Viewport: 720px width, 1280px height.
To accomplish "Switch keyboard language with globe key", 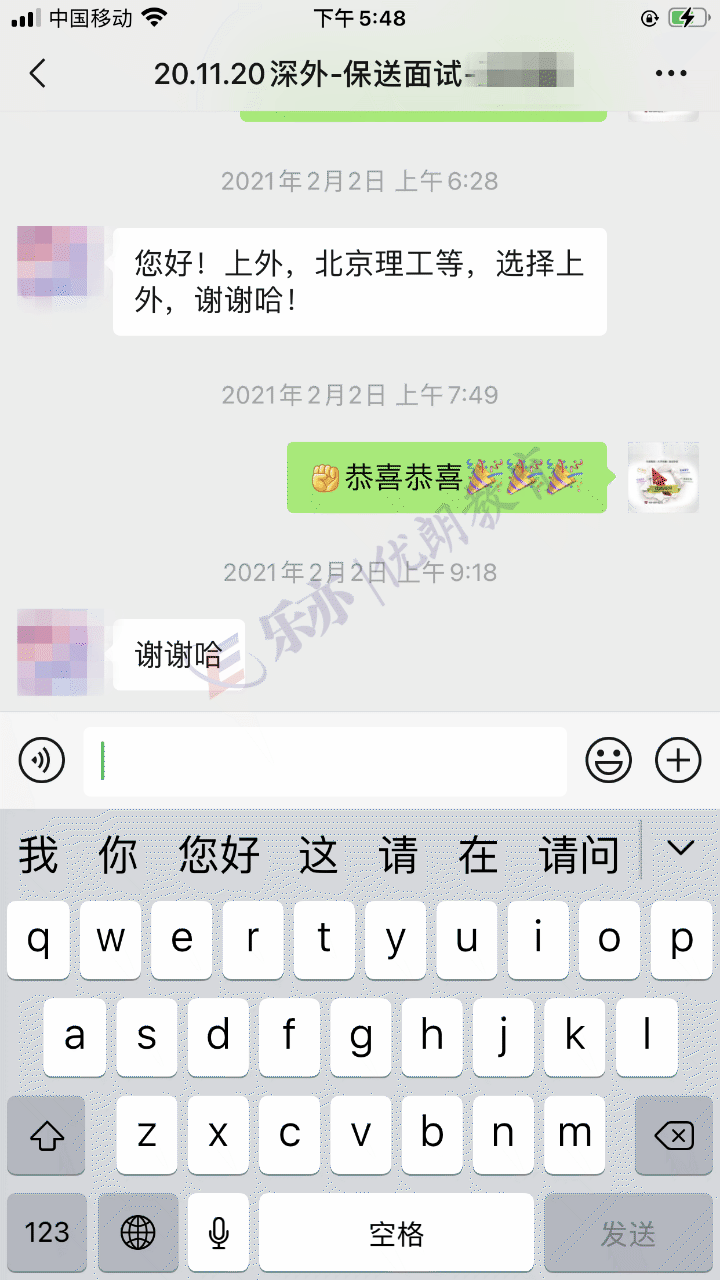I will tap(138, 1233).
